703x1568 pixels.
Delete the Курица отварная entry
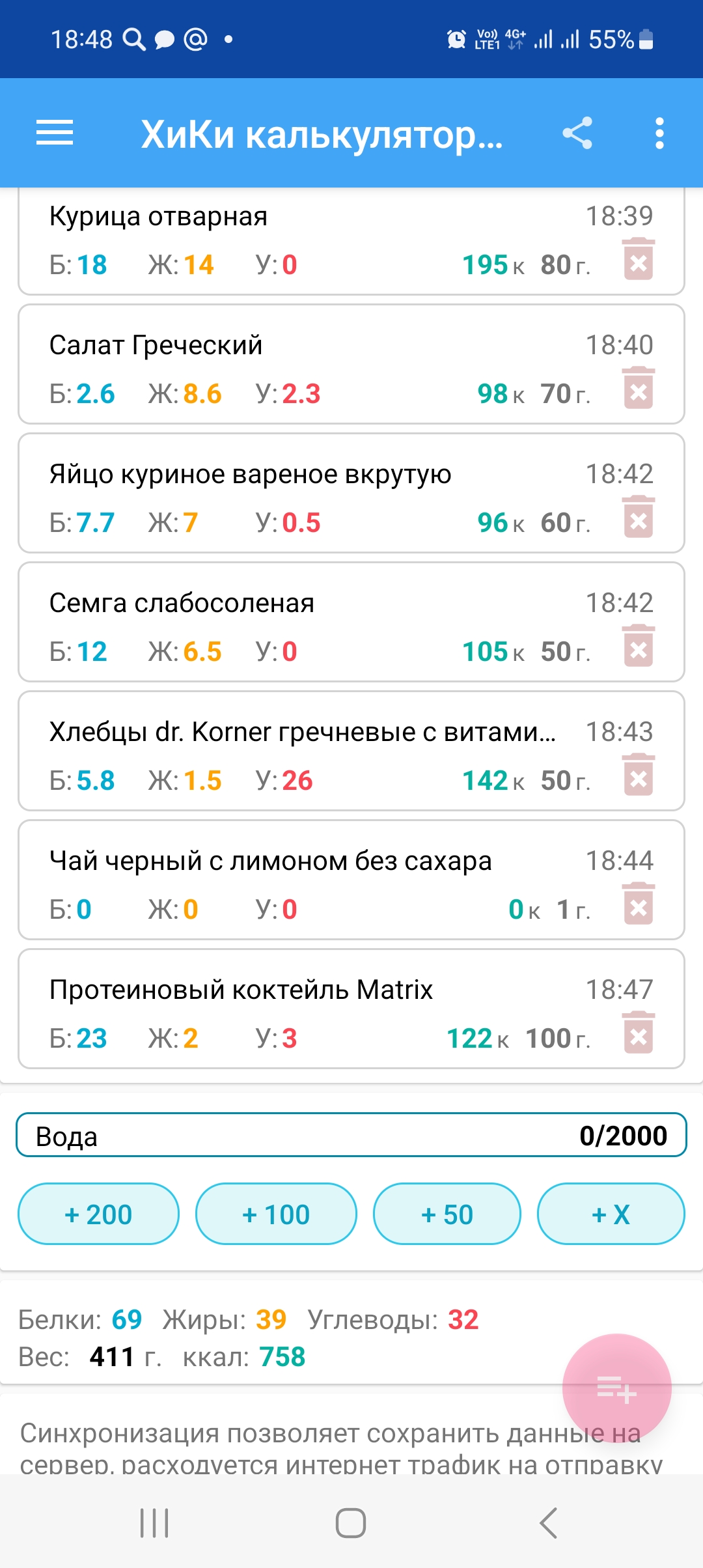tap(639, 259)
